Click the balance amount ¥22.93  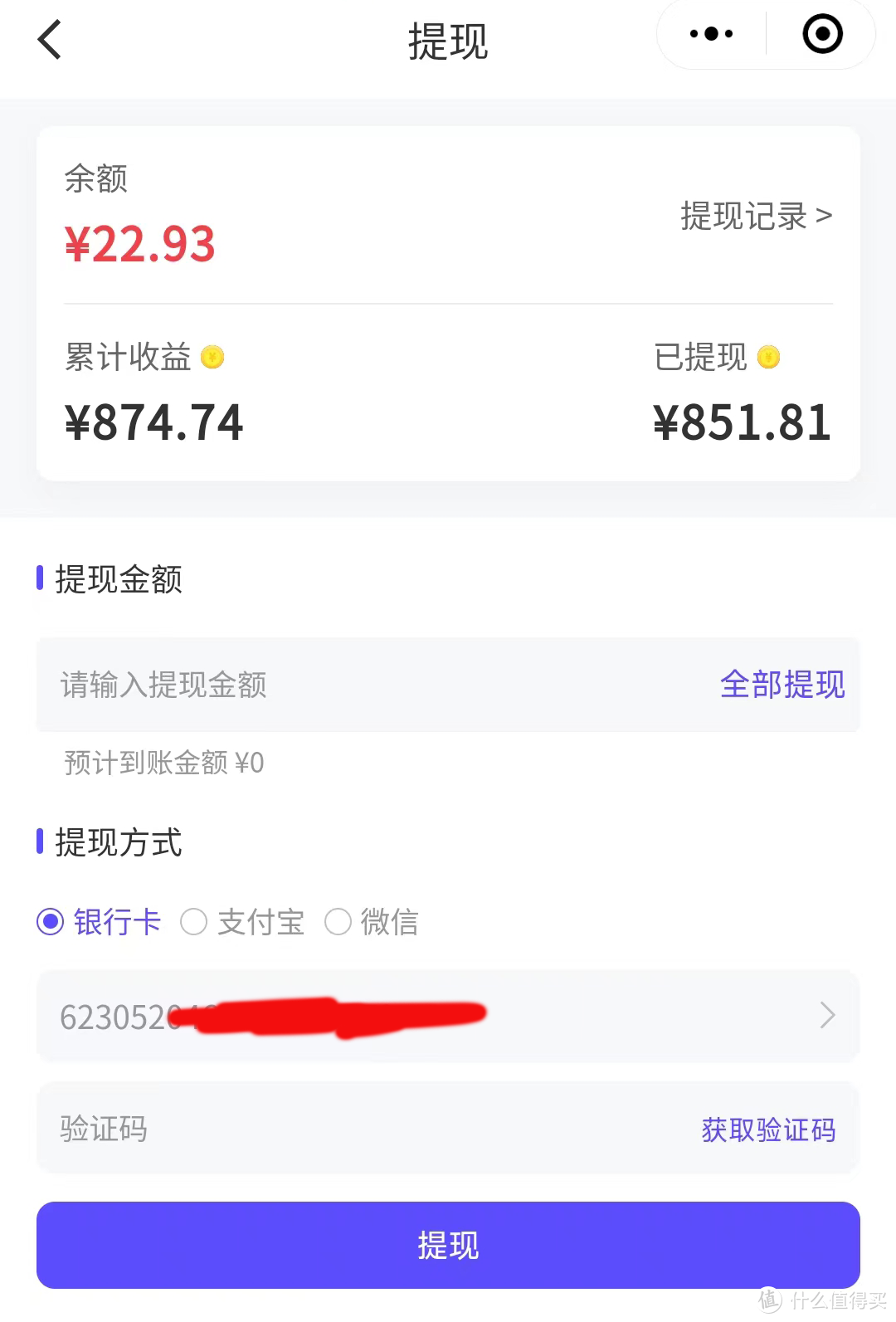click(x=139, y=243)
